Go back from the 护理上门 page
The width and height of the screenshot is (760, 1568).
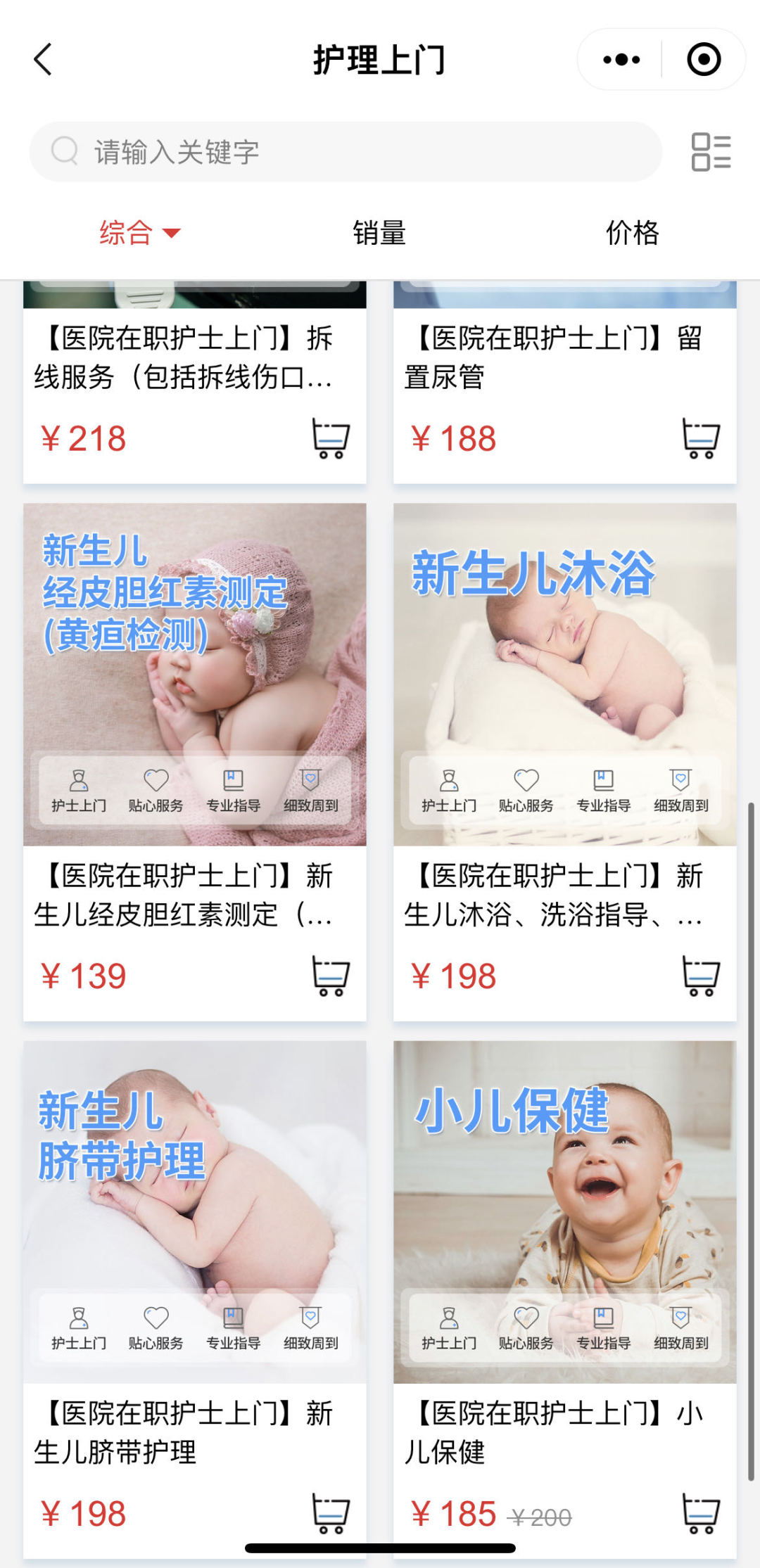click(44, 59)
